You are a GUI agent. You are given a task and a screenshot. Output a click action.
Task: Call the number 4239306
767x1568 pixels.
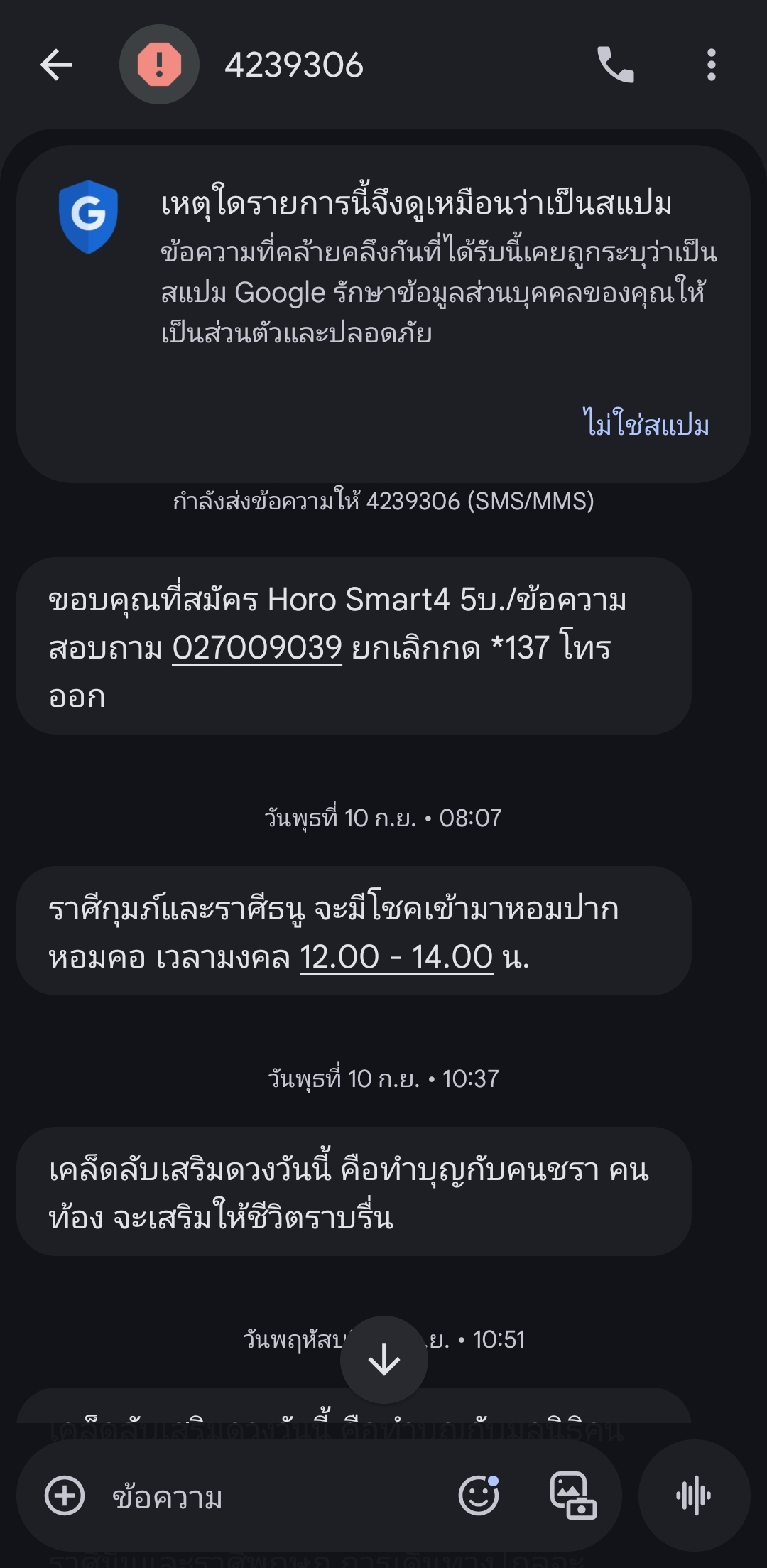615,65
